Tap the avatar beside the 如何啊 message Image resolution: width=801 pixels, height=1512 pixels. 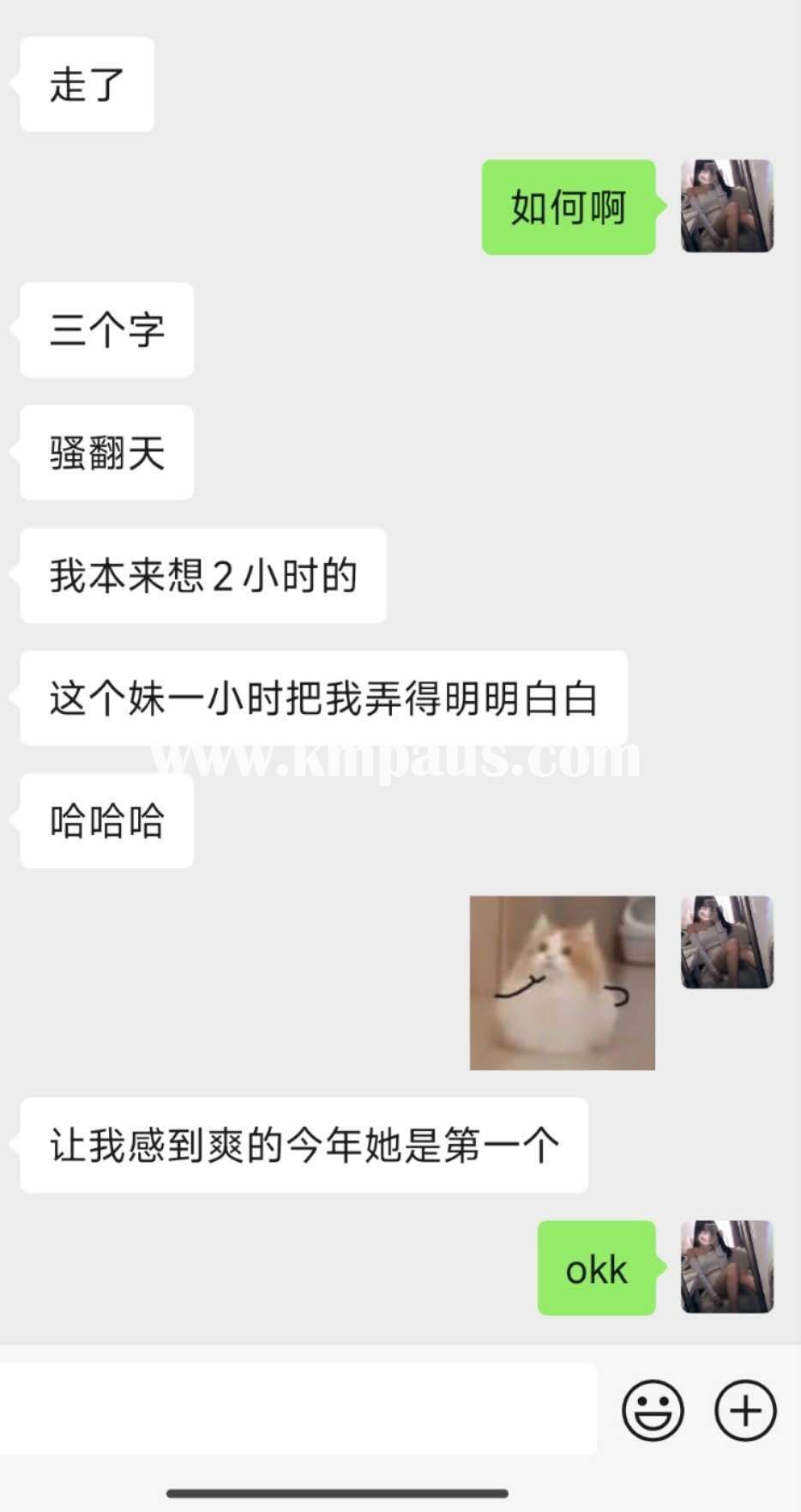click(x=726, y=206)
